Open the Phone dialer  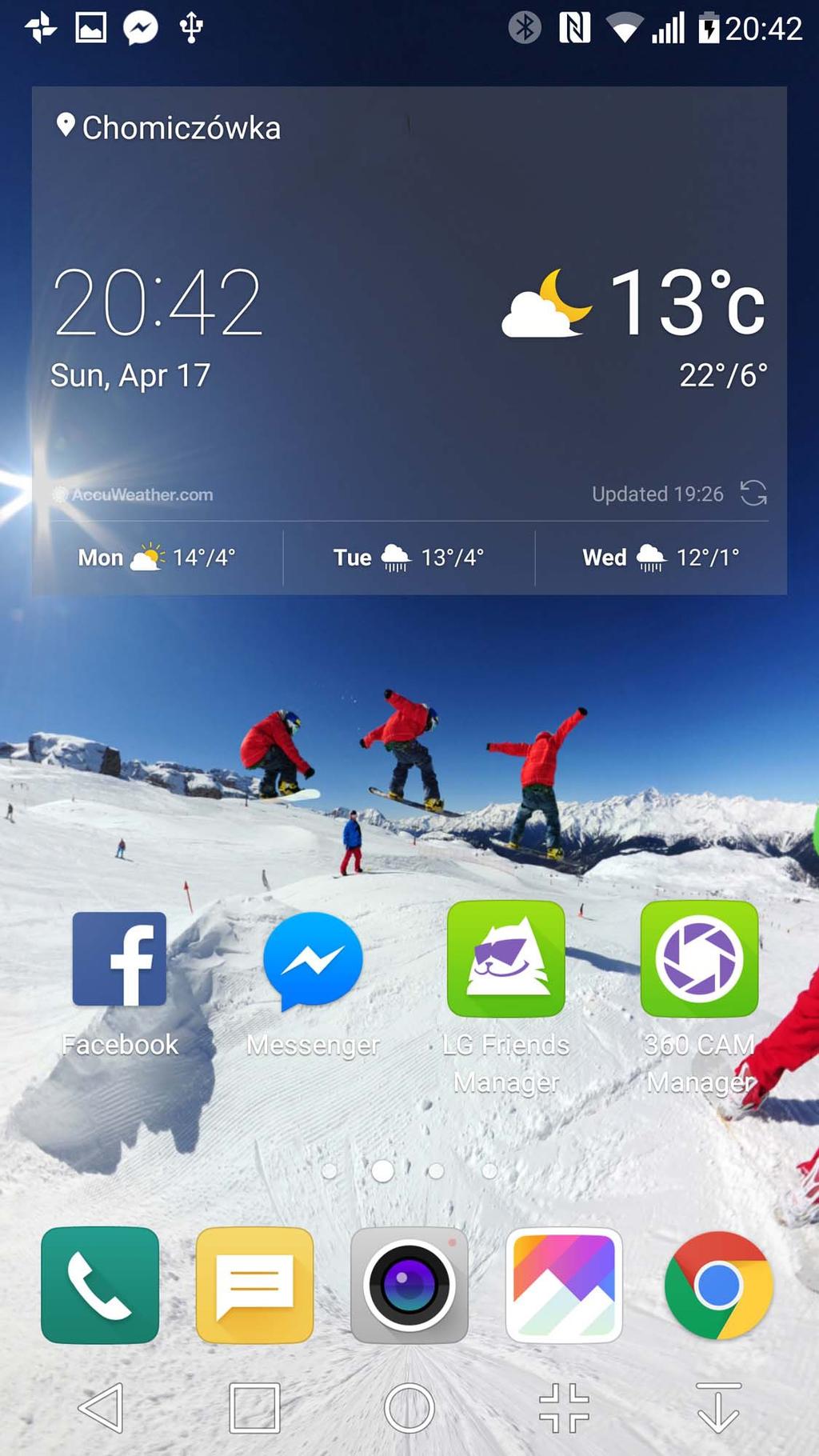100,1285
